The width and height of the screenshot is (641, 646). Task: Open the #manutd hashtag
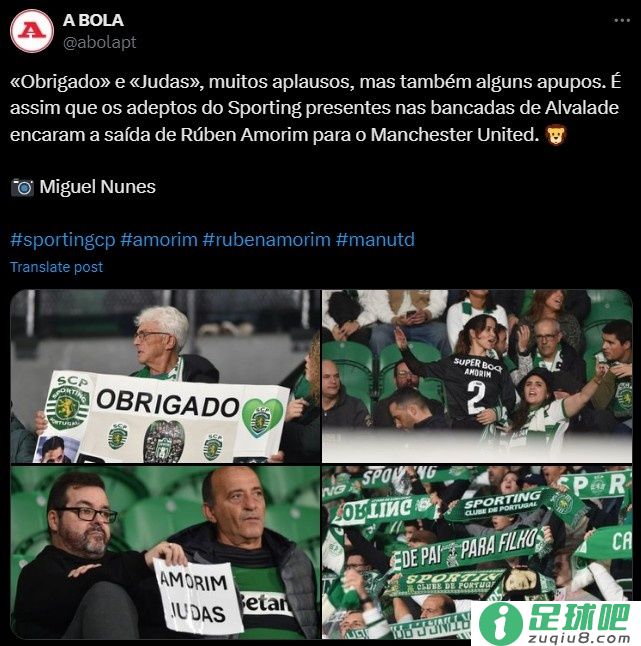point(375,240)
